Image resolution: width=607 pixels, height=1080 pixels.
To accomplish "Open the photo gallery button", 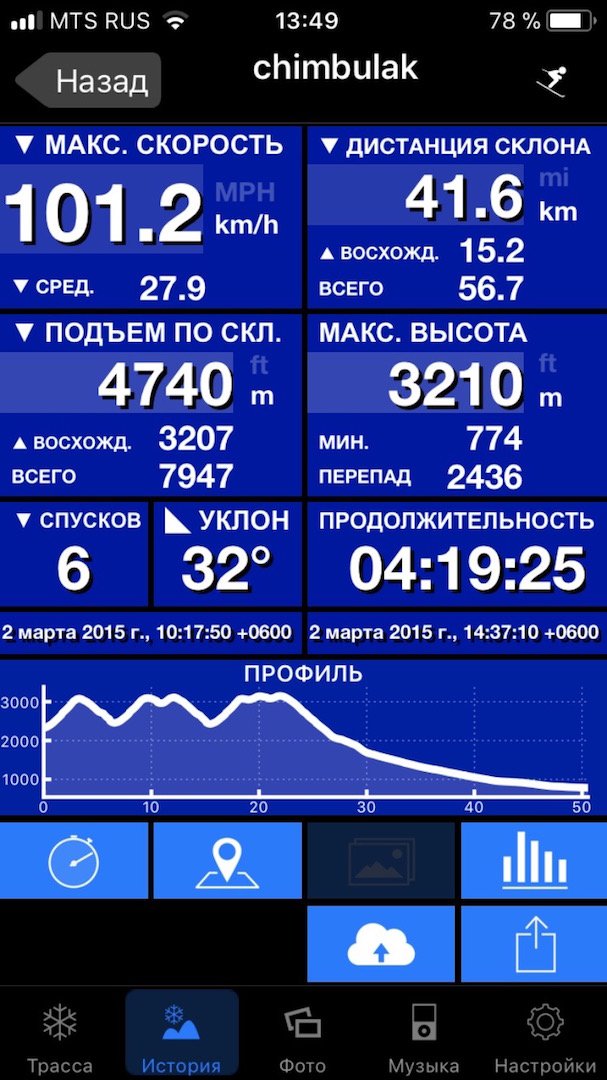I will click(380, 860).
